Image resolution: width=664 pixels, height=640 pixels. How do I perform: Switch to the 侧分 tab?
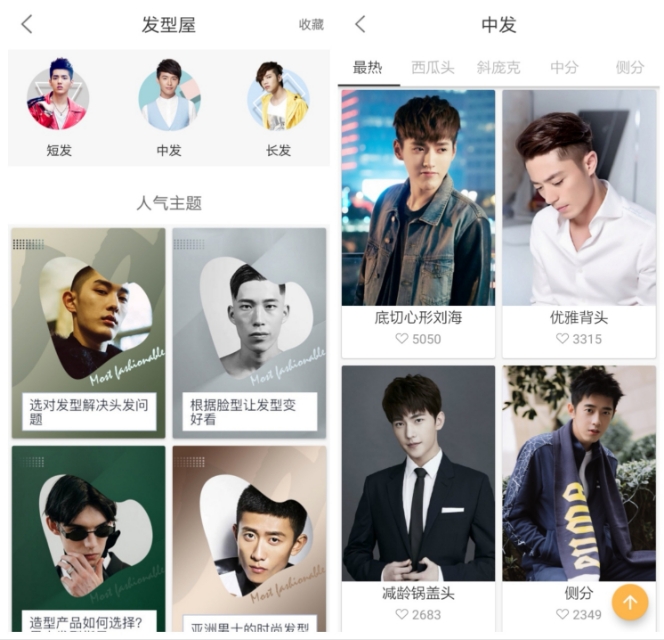630,68
